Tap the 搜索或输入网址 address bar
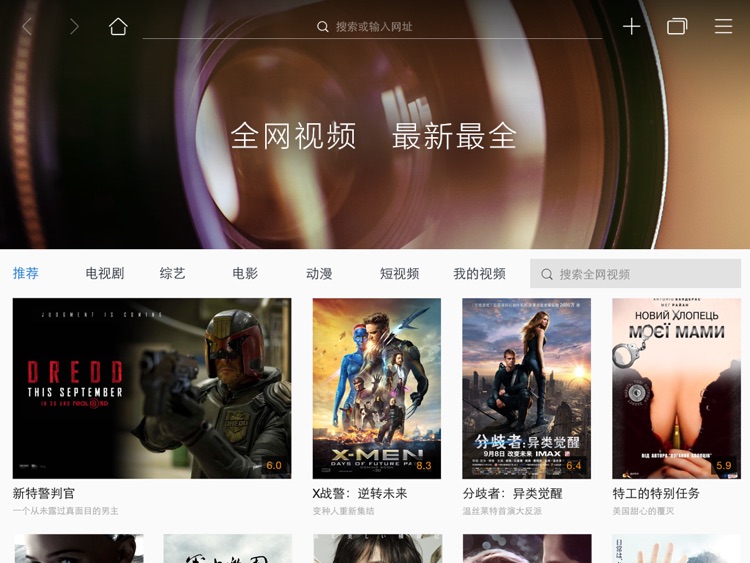Image resolution: width=750 pixels, height=563 pixels. click(x=372, y=27)
